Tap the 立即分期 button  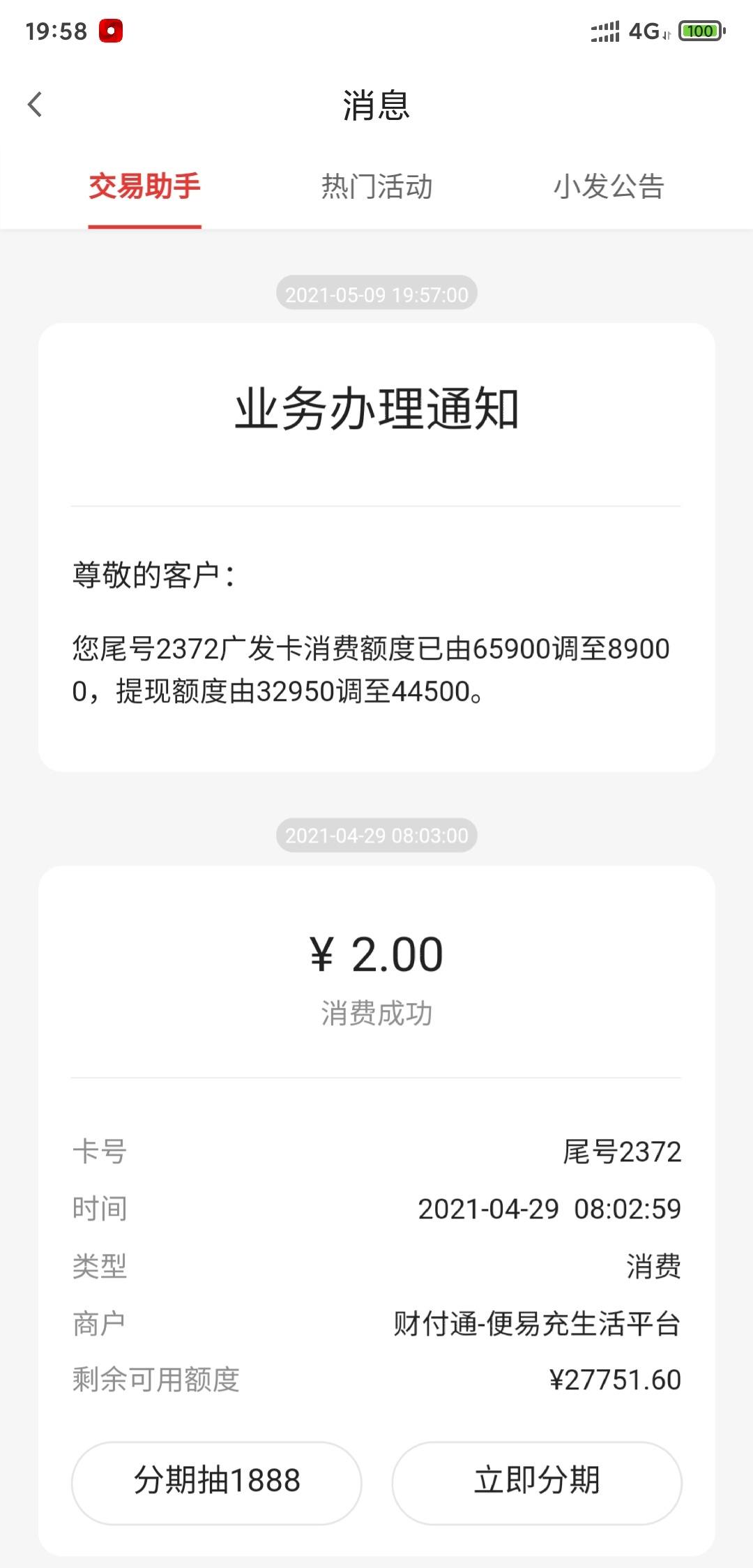(x=537, y=1482)
